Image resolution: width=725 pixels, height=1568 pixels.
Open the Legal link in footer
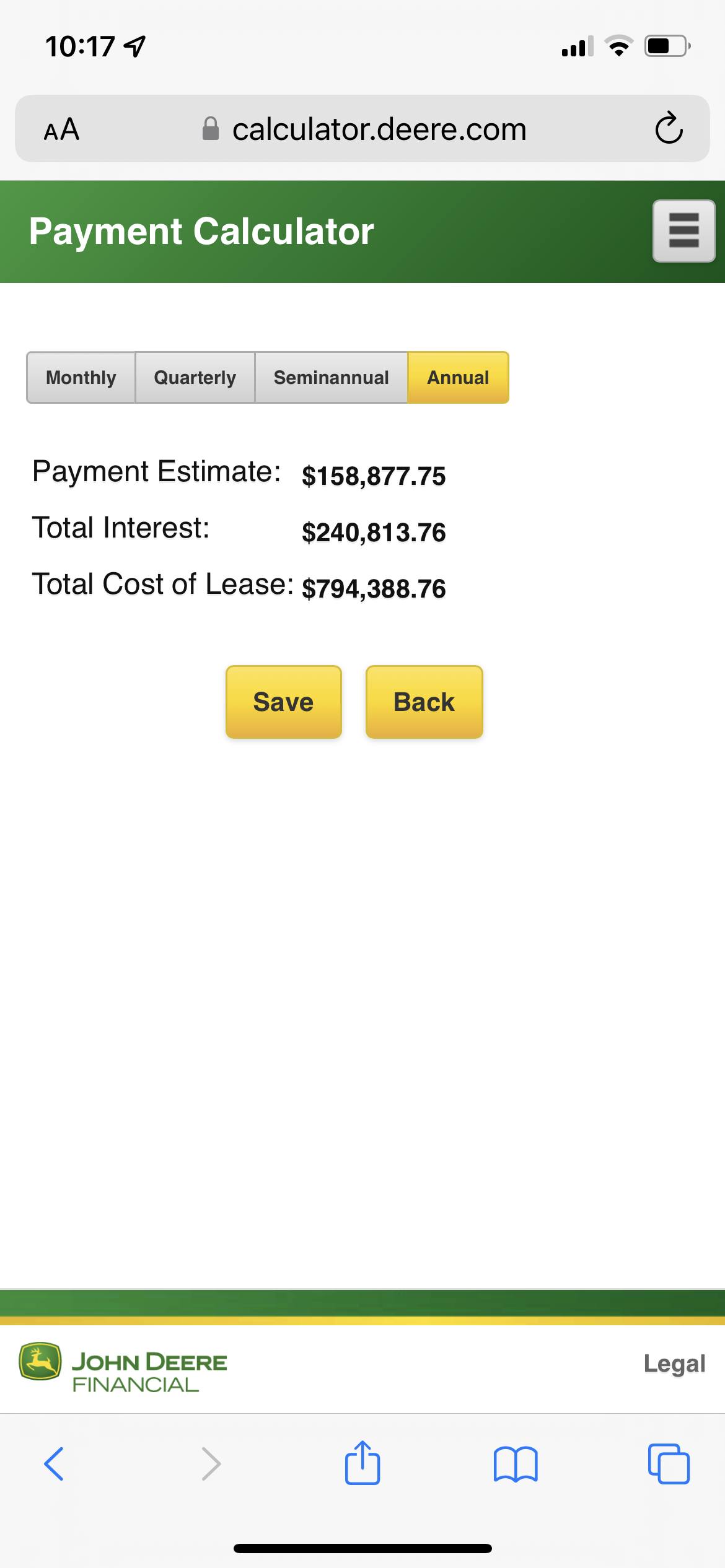(674, 1364)
